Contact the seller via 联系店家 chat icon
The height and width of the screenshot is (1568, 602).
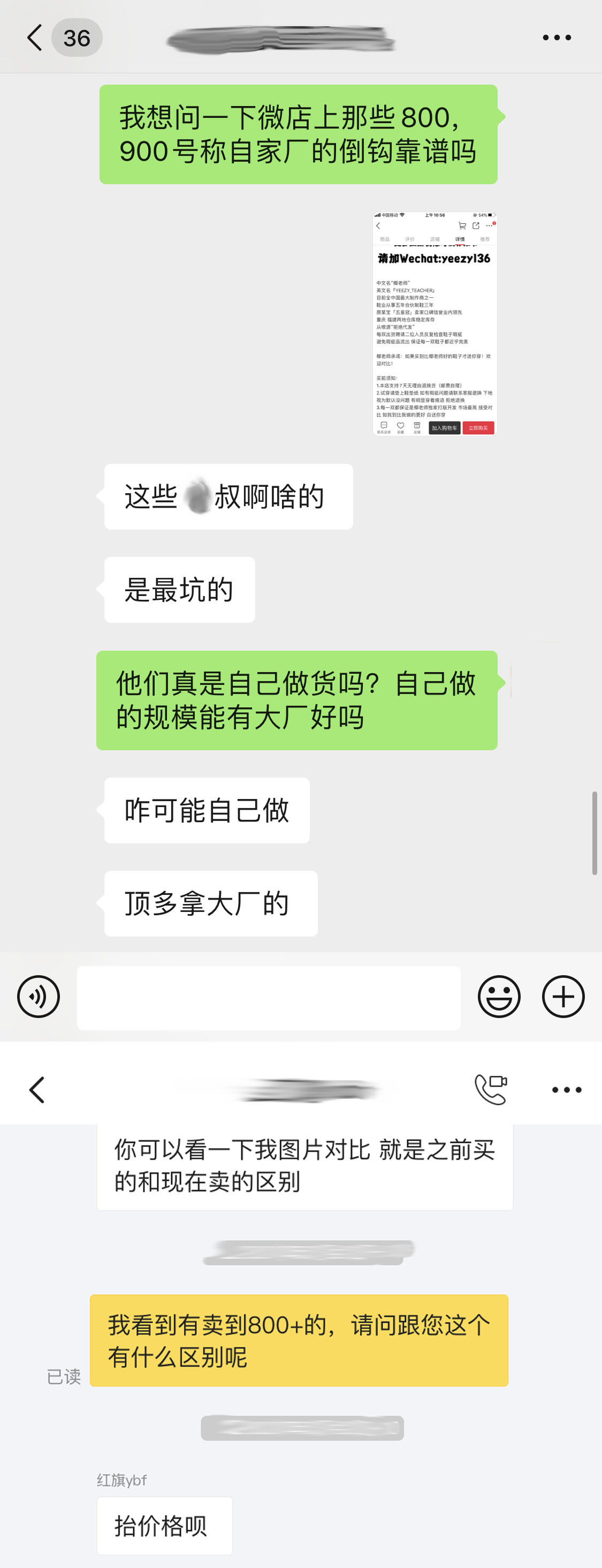(x=384, y=427)
